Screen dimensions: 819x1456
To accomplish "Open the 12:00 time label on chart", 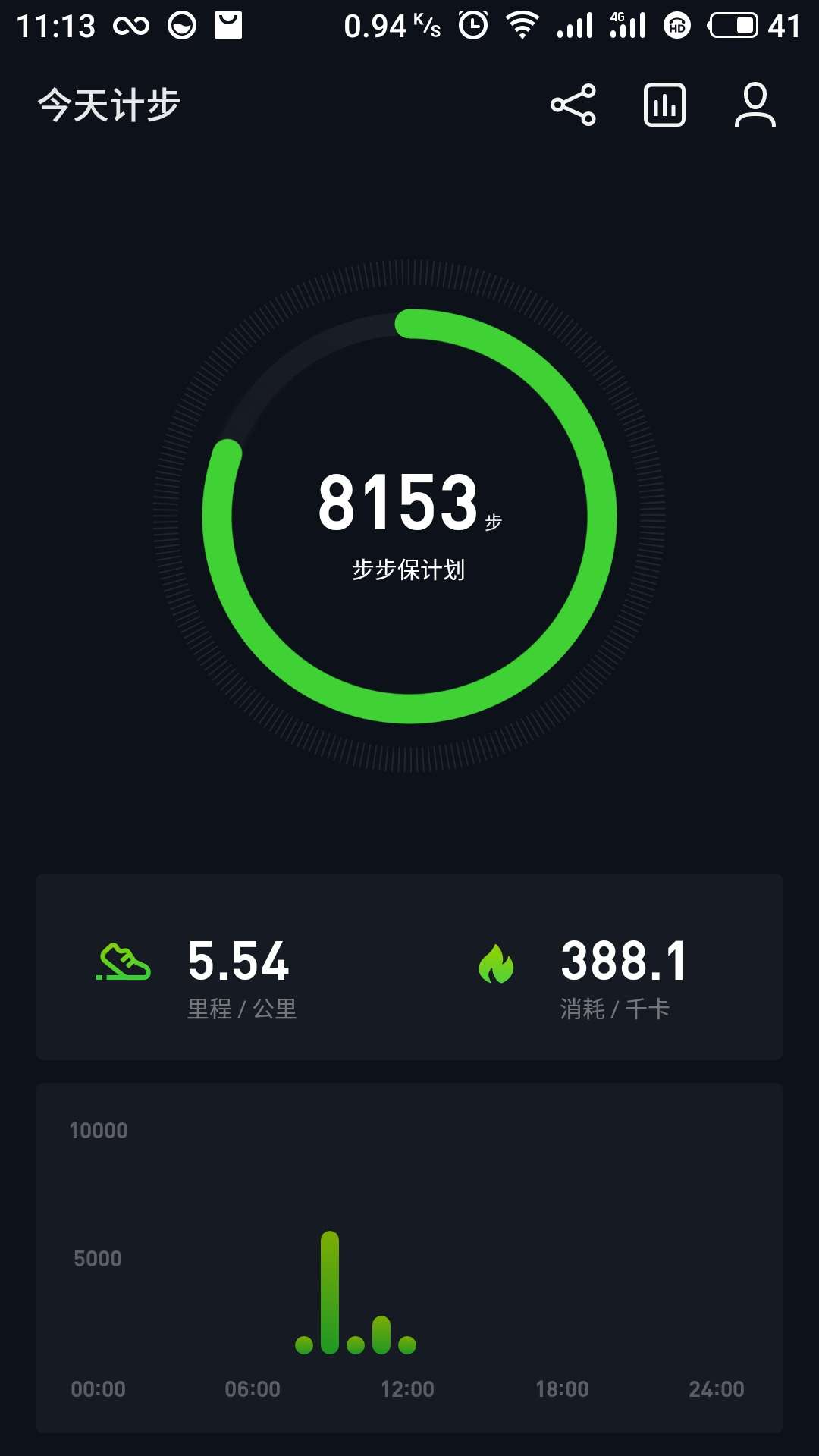I will [408, 1390].
